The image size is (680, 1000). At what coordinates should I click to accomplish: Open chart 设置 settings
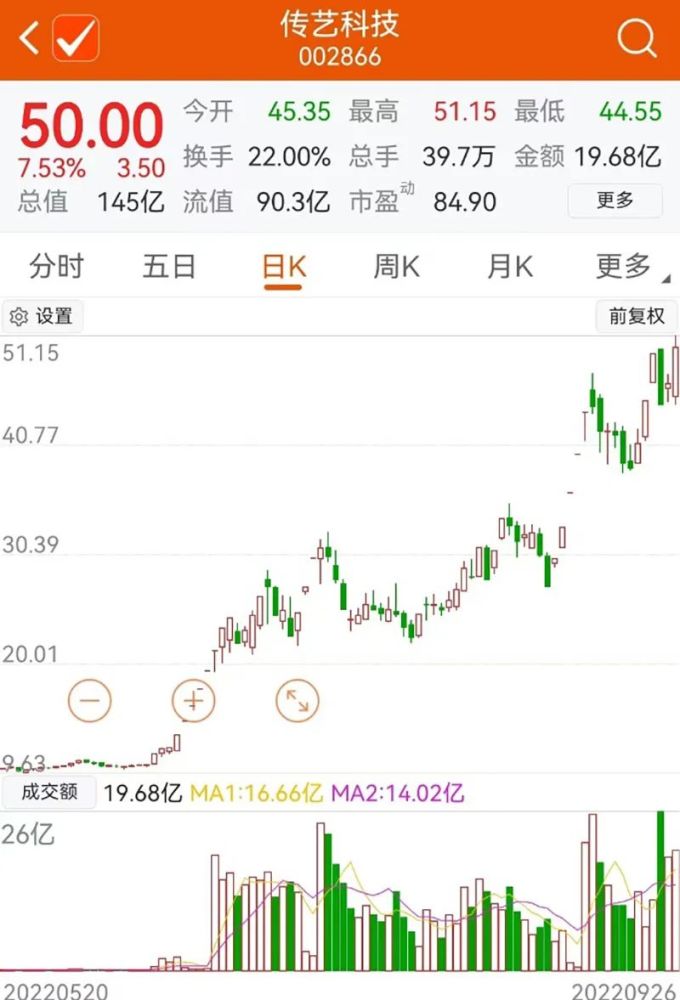pyautogui.click(x=42, y=316)
